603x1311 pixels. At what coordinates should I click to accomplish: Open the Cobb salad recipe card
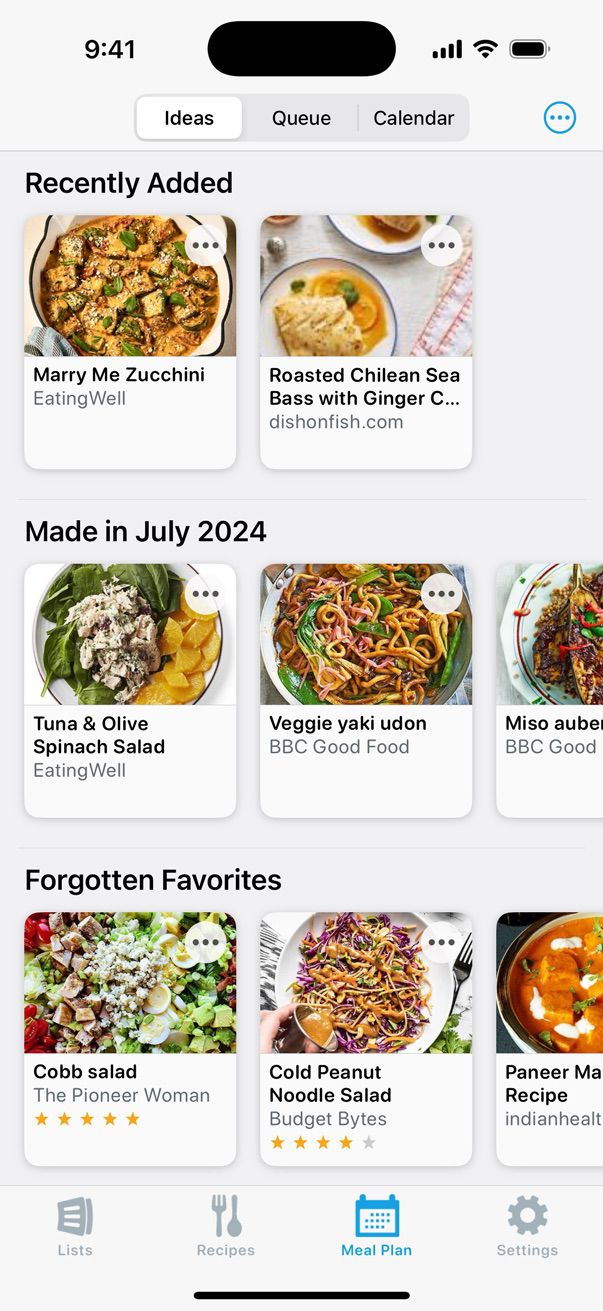[130, 1038]
